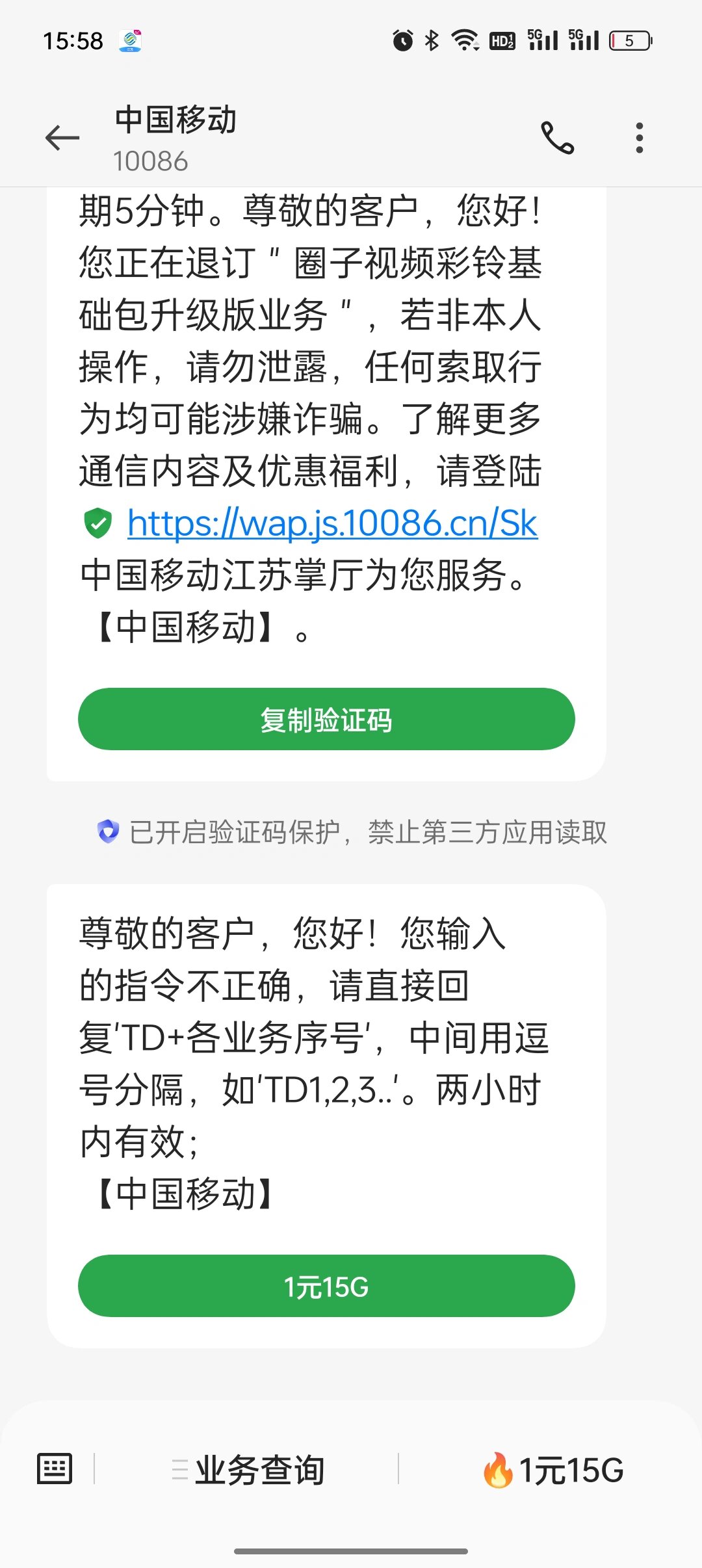Call 10086 with the phone icon
Image resolution: width=702 pixels, height=1568 pixels.
(x=558, y=138)
